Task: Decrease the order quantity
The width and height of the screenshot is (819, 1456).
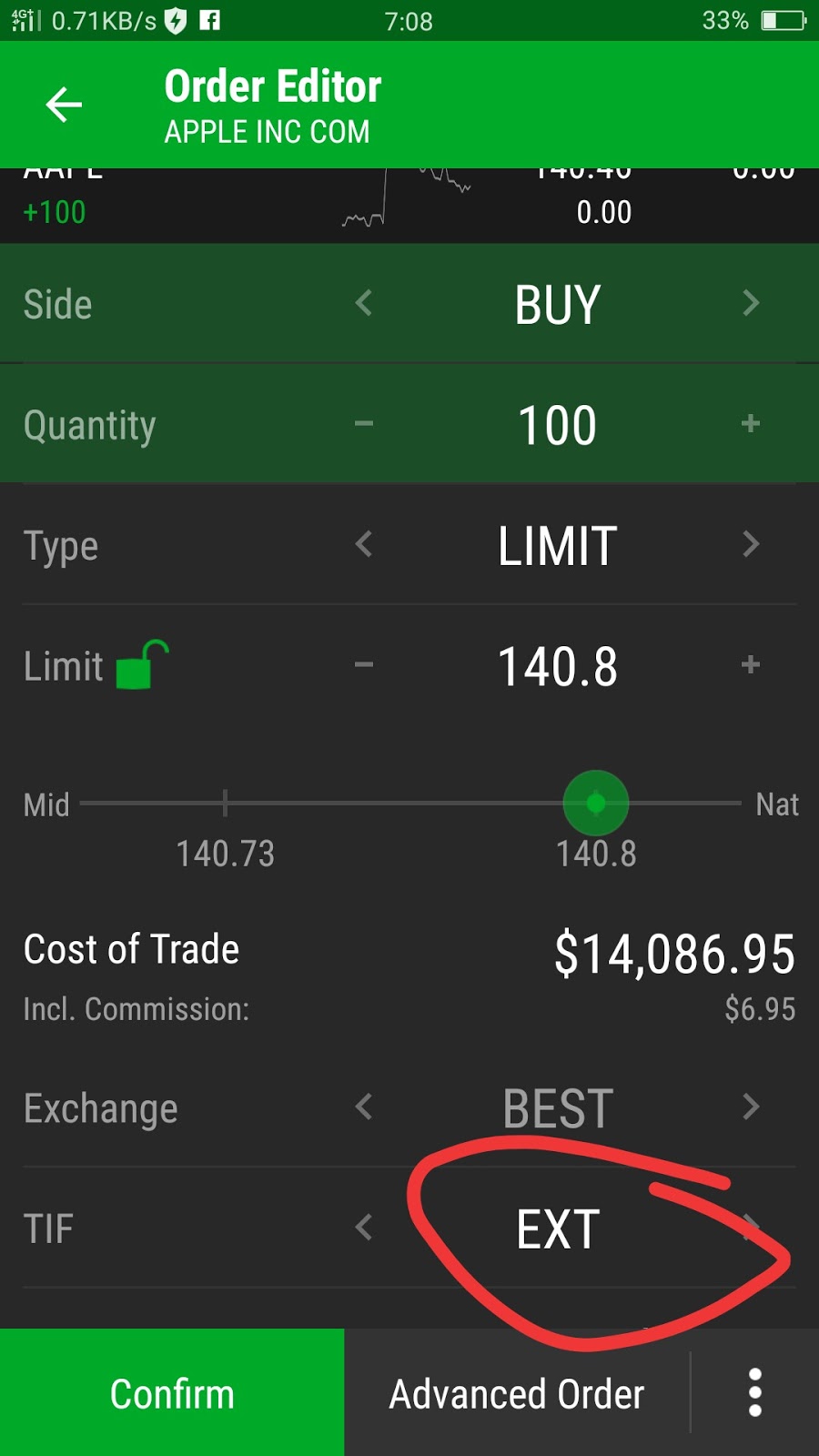Action: (364, 423)
